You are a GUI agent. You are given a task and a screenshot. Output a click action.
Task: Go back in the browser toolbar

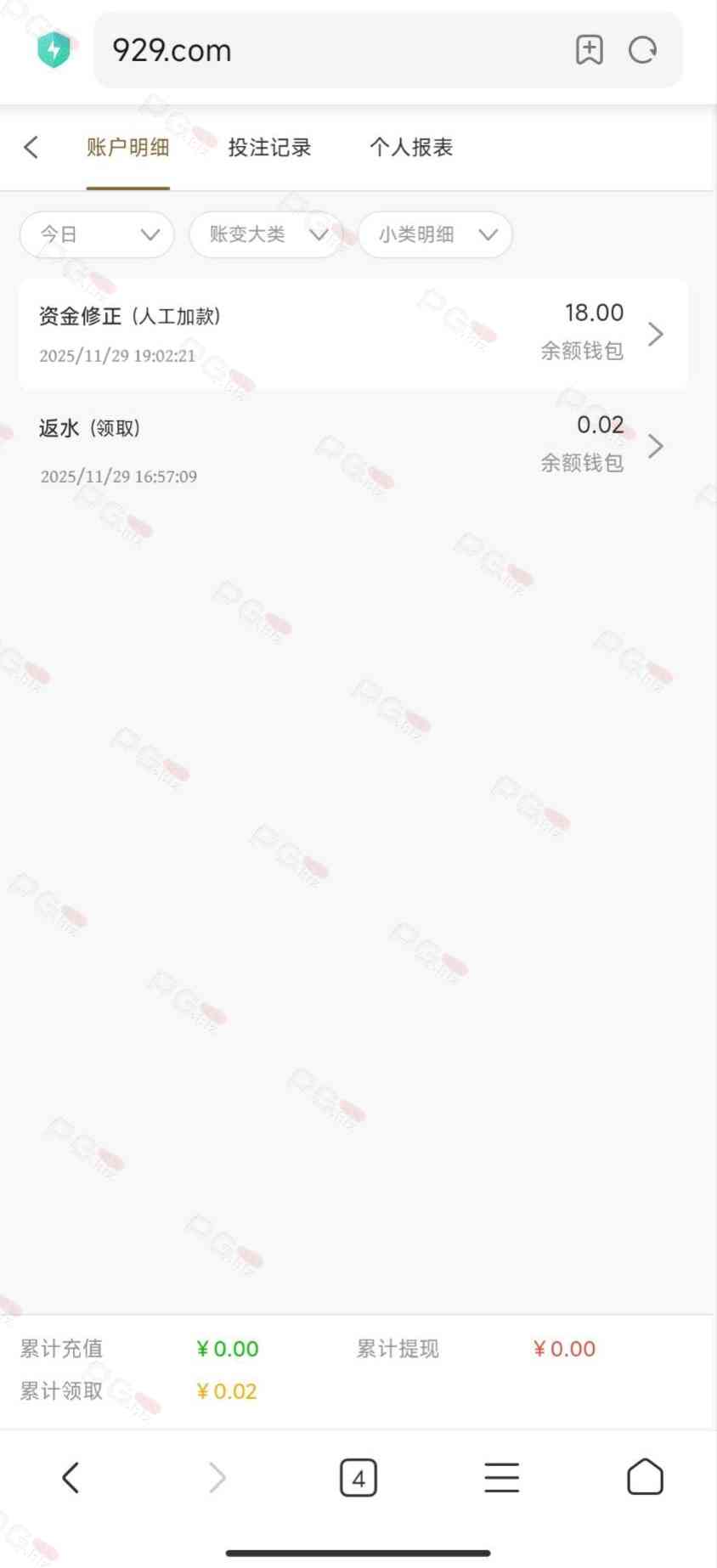pyautogui.click(x=71, y=1478)
